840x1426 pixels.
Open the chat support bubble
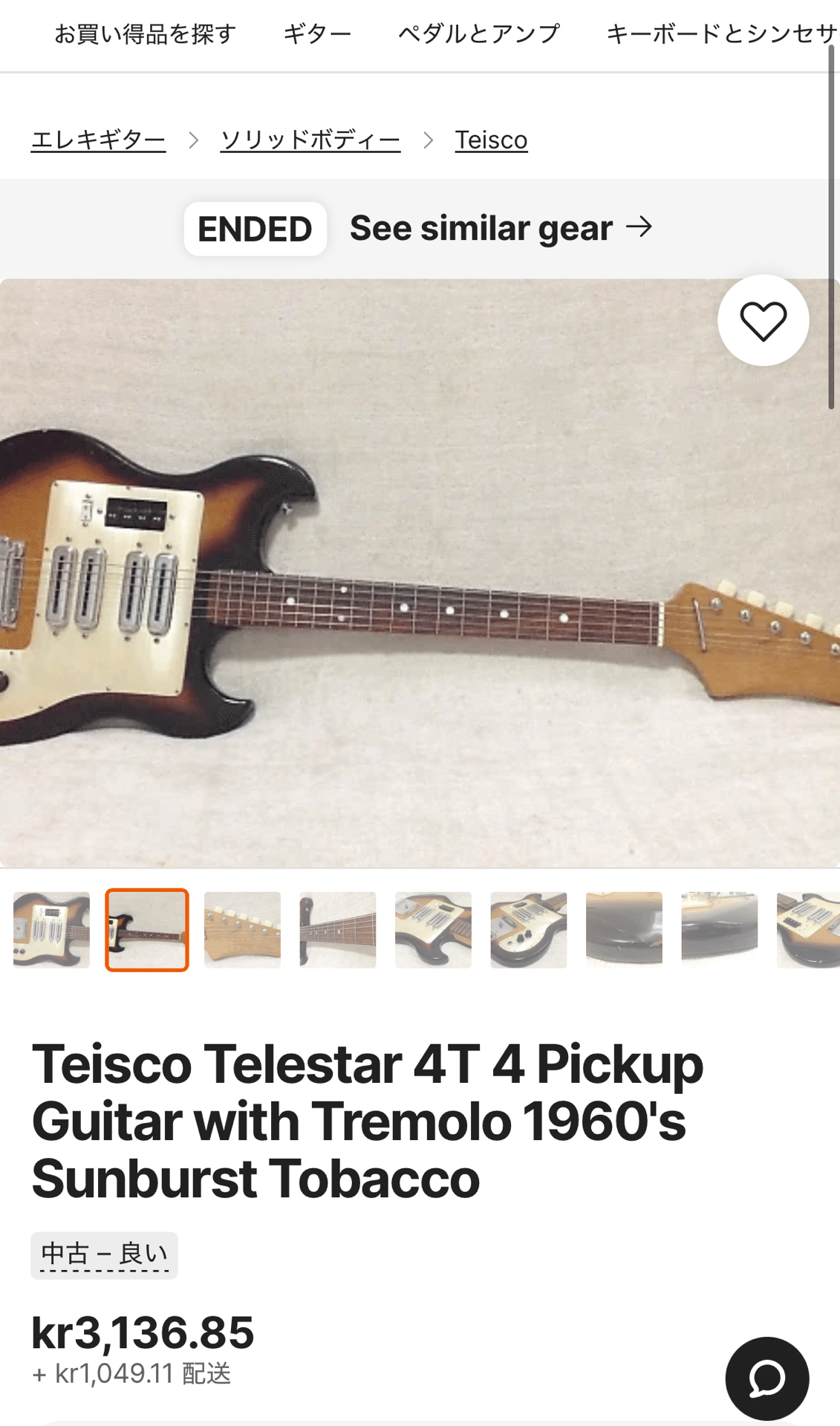click(766, 1378)
